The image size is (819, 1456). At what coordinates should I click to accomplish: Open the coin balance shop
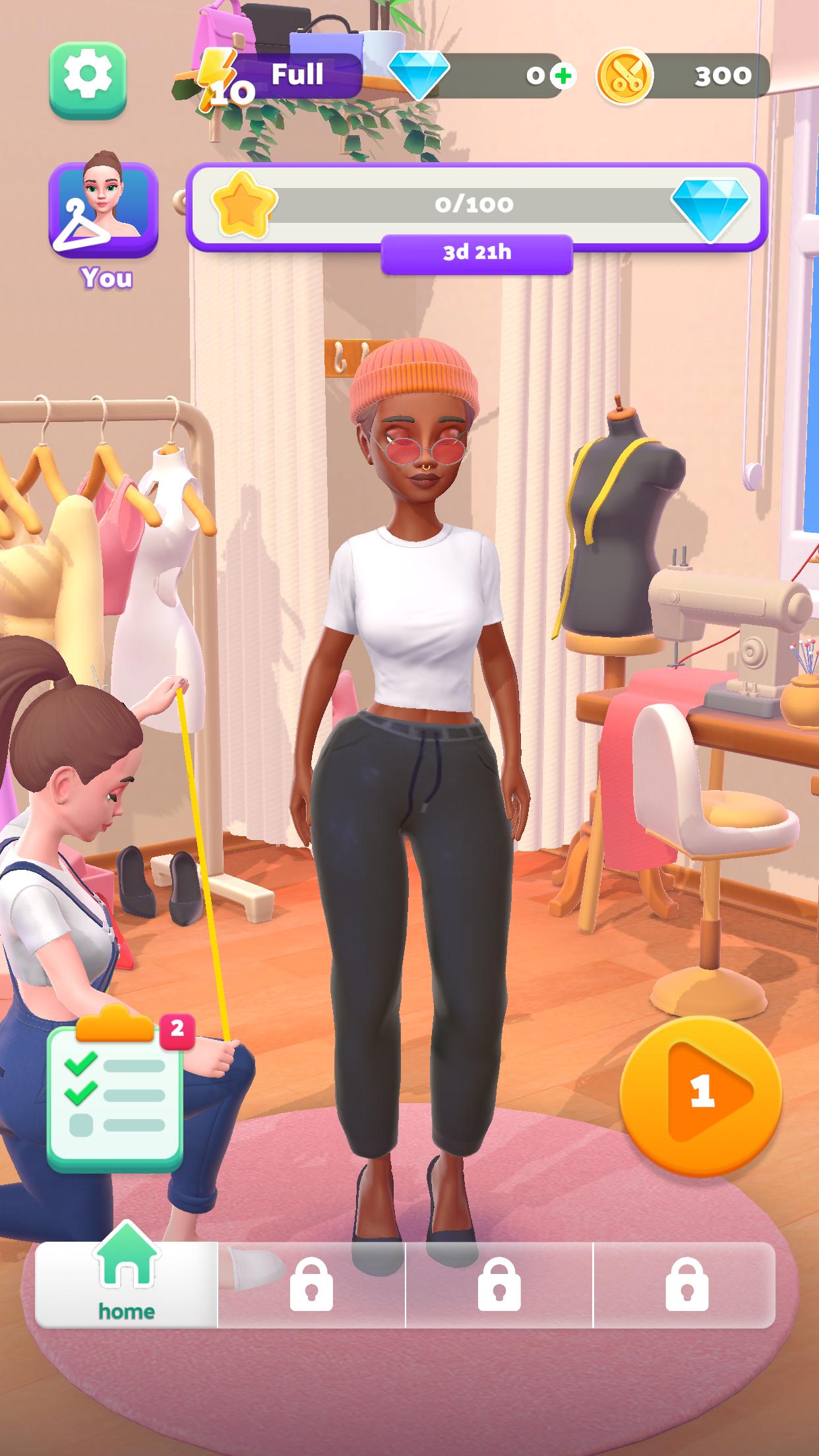[x=686, y=76]
